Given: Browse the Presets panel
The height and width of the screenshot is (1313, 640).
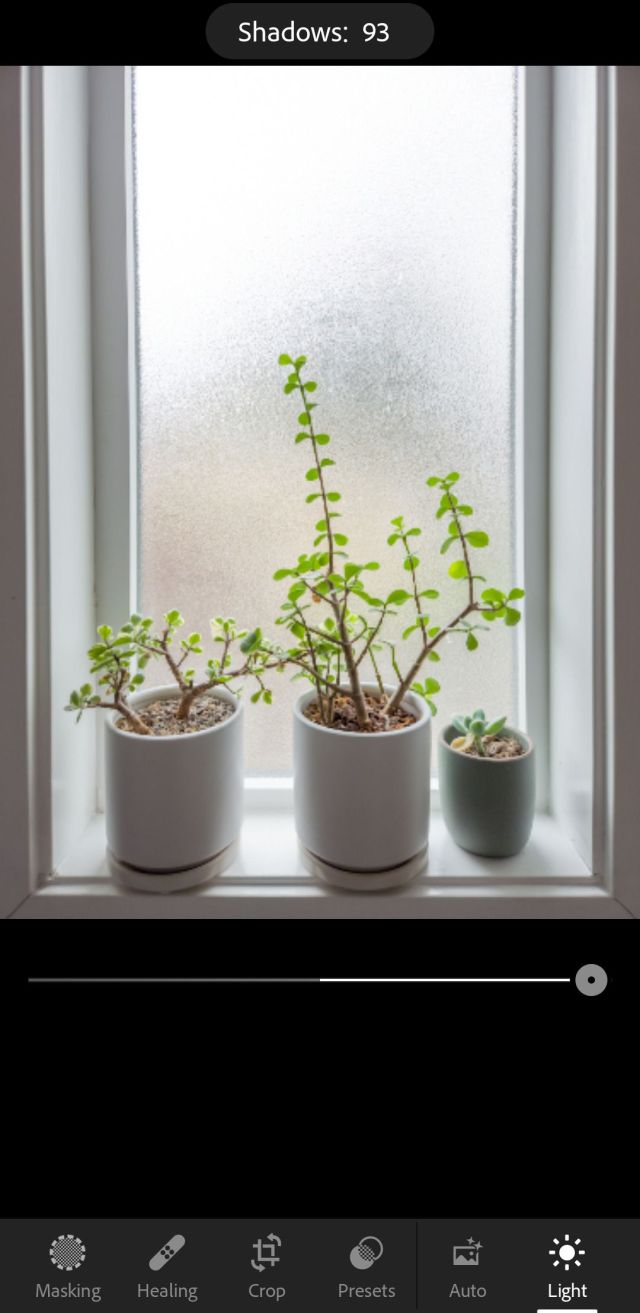Looking at the screenshot, I should pyautogui.click(x=366, y=1266).
